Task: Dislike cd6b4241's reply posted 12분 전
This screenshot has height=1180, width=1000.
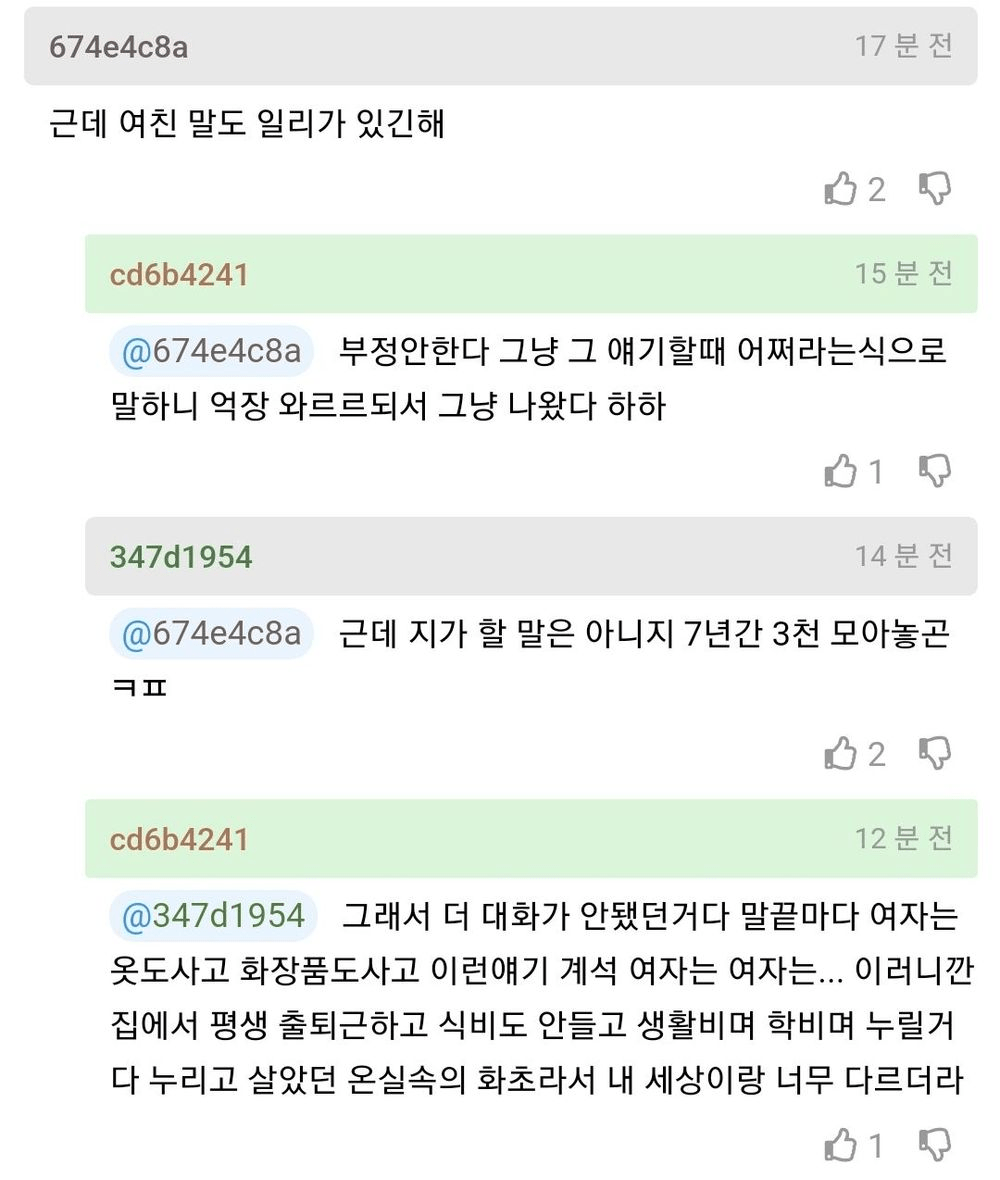Action: coord(934,1144)
